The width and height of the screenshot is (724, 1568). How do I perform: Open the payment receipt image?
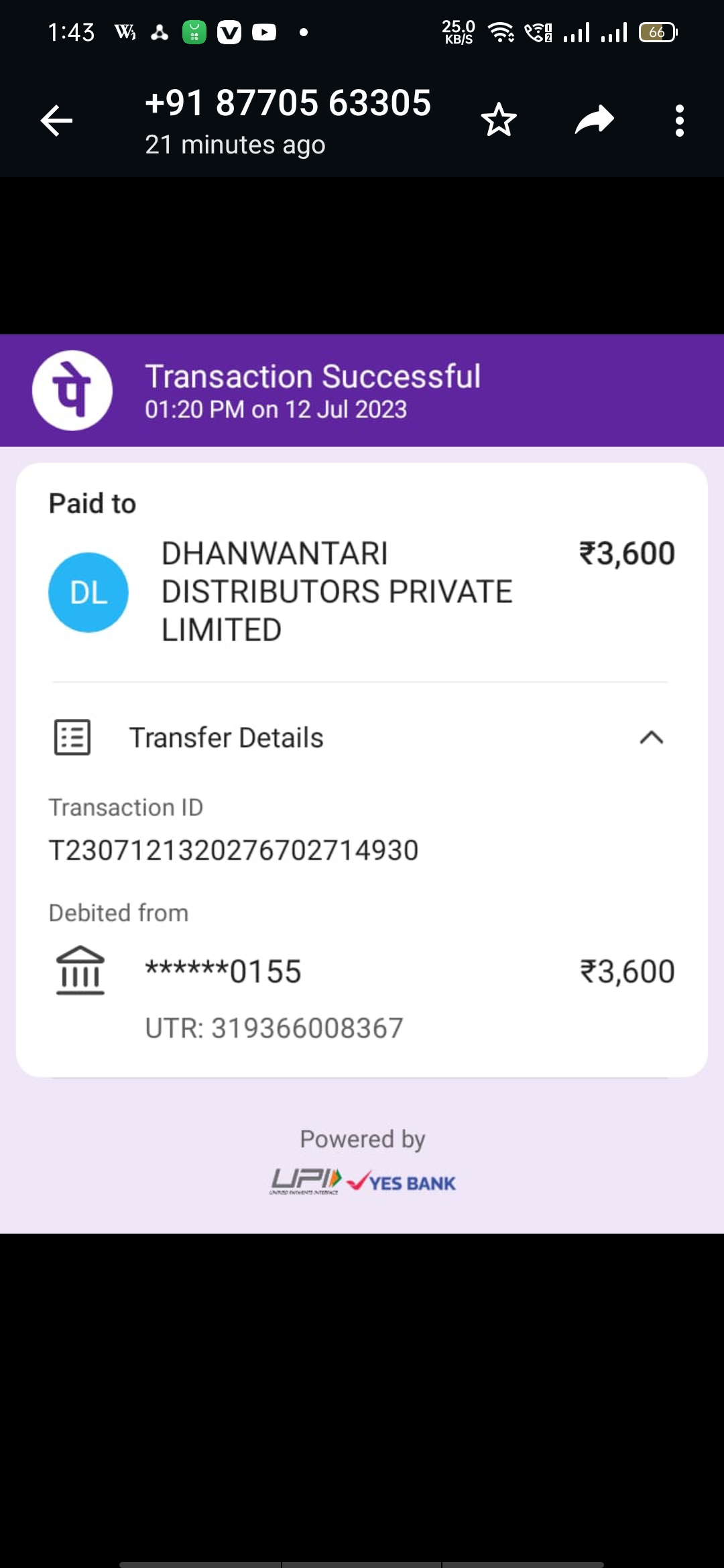pyautogui.click(x=362, y=783)
